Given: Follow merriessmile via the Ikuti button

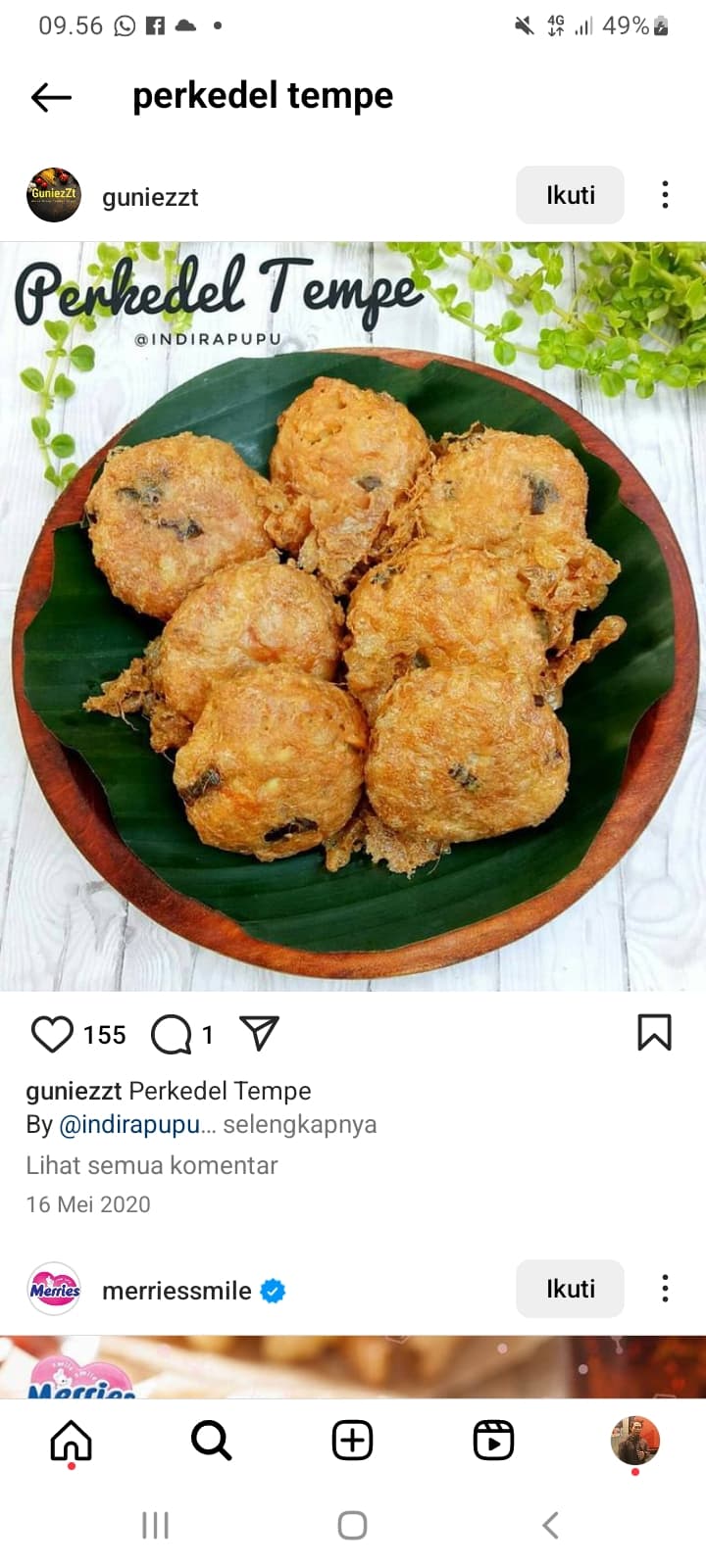Looking at the screenshot, I should 569,1289.
